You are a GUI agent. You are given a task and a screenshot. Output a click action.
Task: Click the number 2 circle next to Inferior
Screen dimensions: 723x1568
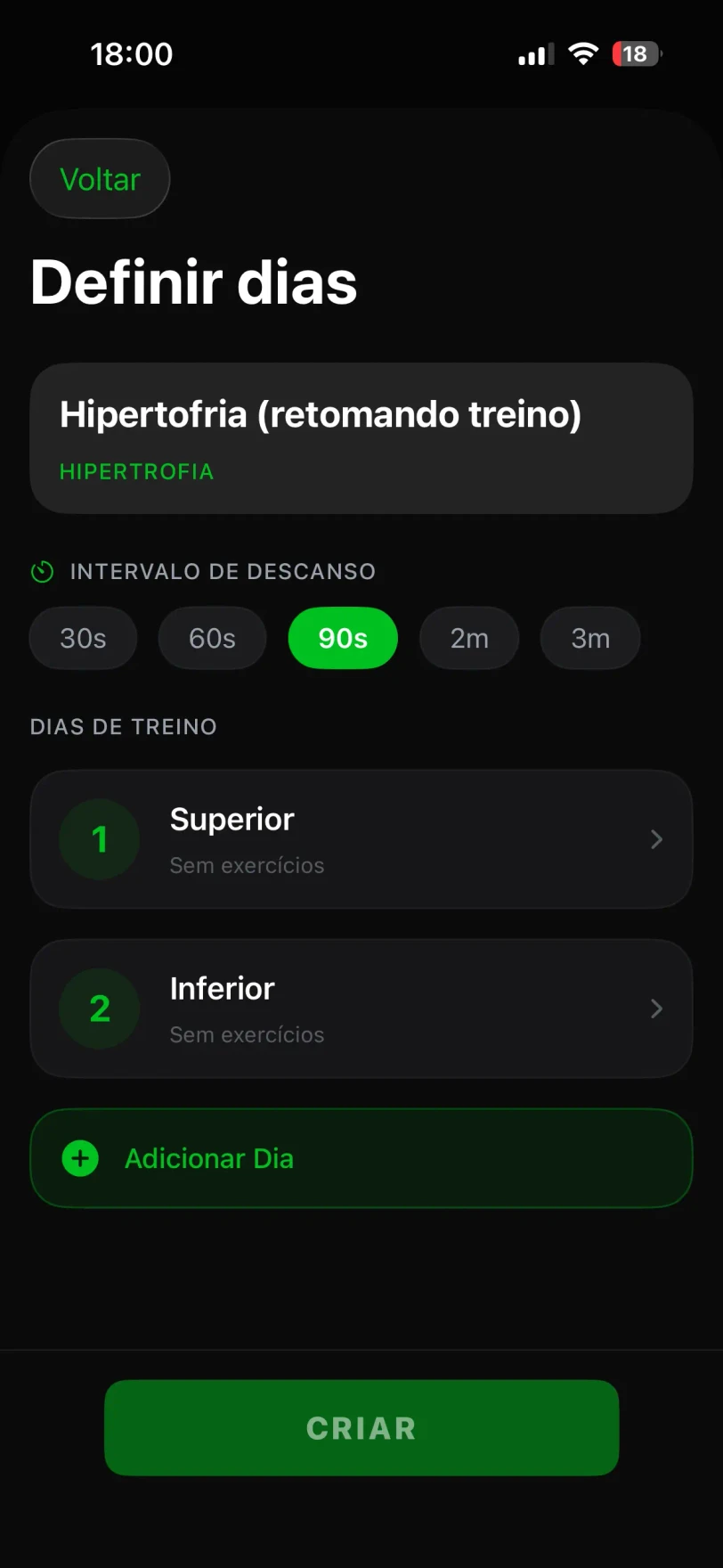point(99,1009)
